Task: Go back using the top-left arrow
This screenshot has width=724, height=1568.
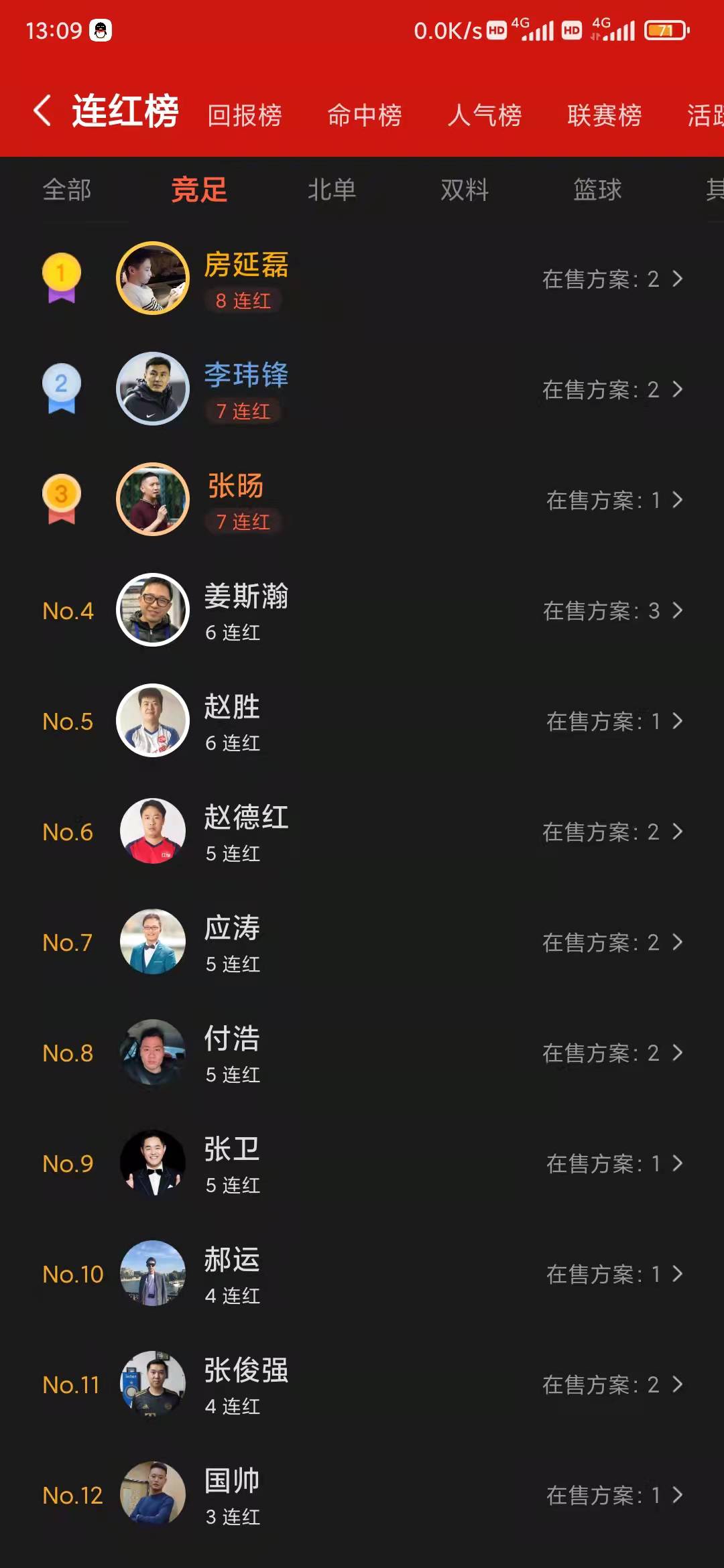Action: [x=42, y=111]
